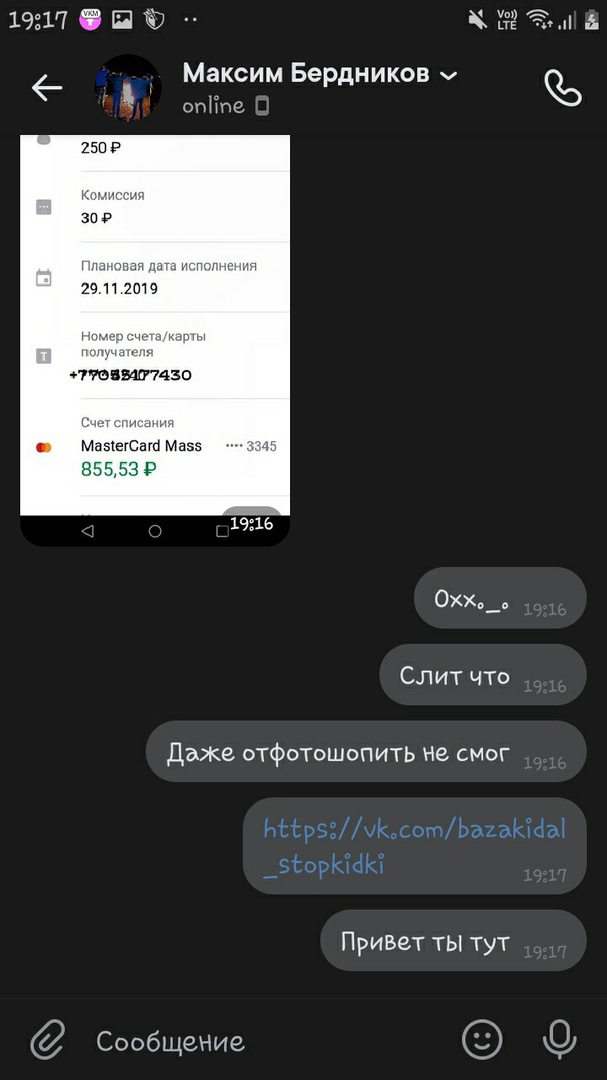Call Максим Бердников
This screenshot has height=1080, width=607.
click(562, 88)
